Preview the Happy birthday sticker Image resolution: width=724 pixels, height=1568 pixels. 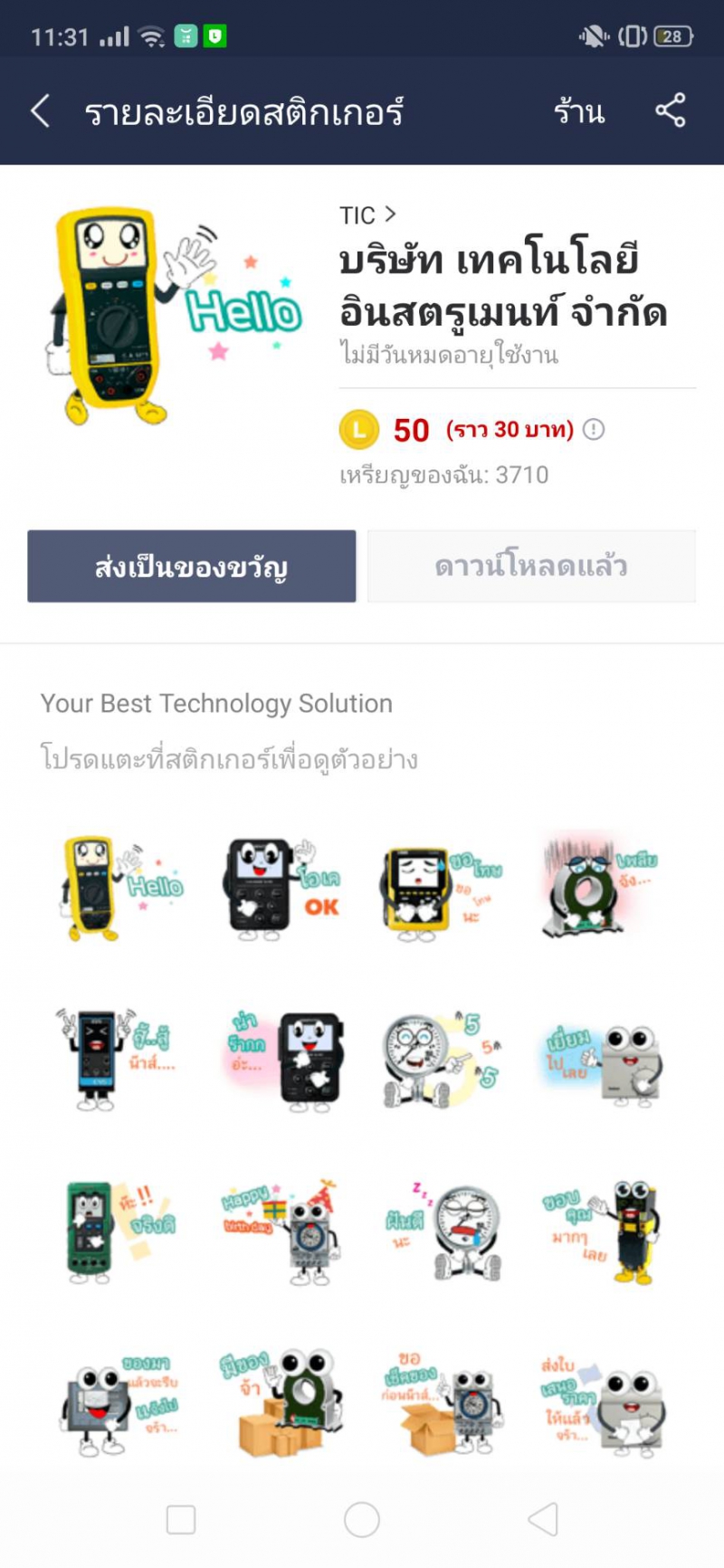click(x=281, y=1231)
